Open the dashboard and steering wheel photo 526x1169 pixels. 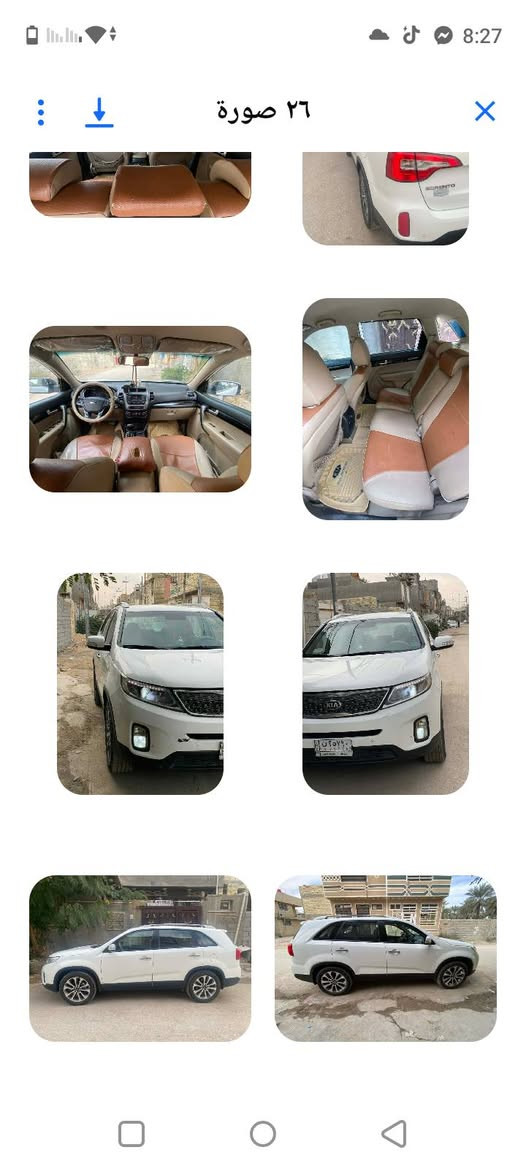coord(140,409)
